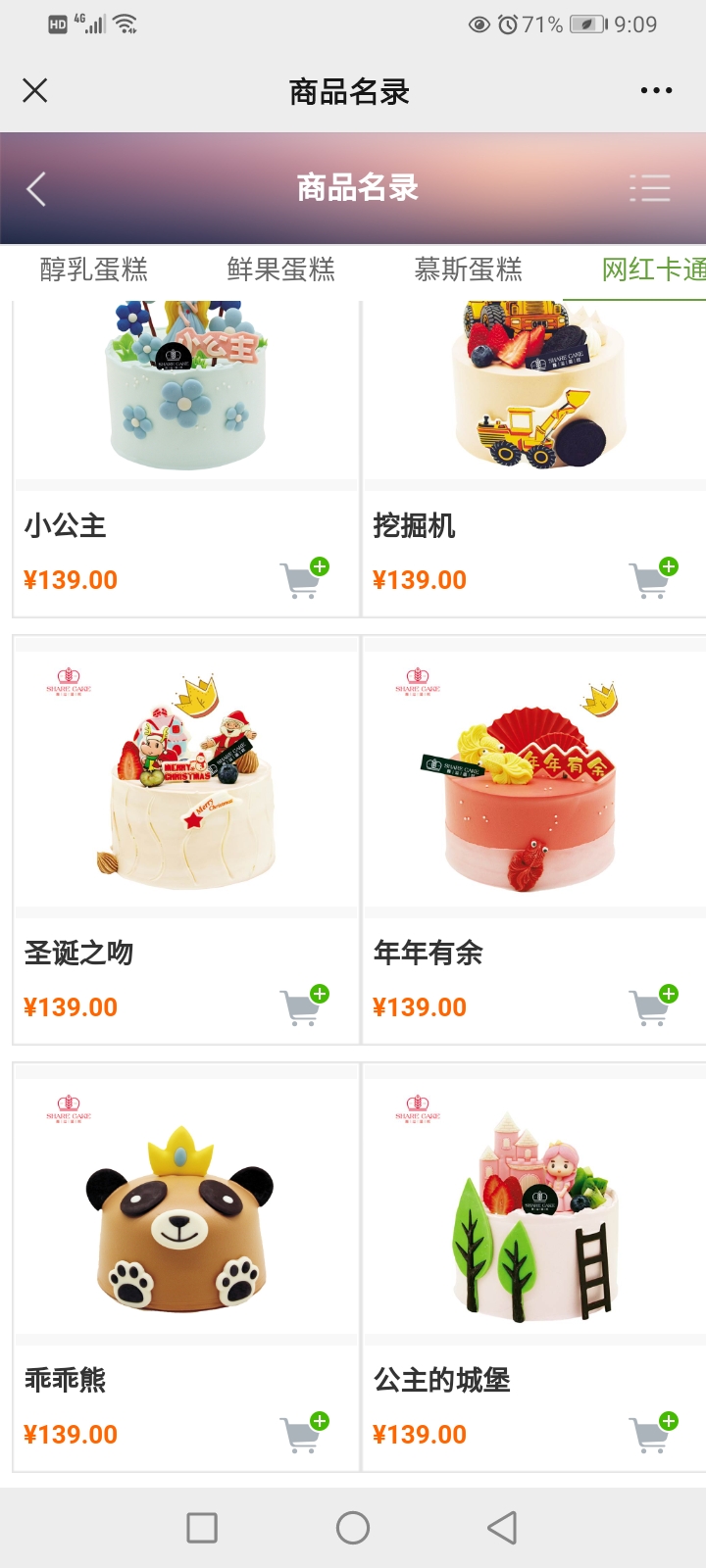
Task: Open the three-dot overflow menu
Action: pos(656,91)
